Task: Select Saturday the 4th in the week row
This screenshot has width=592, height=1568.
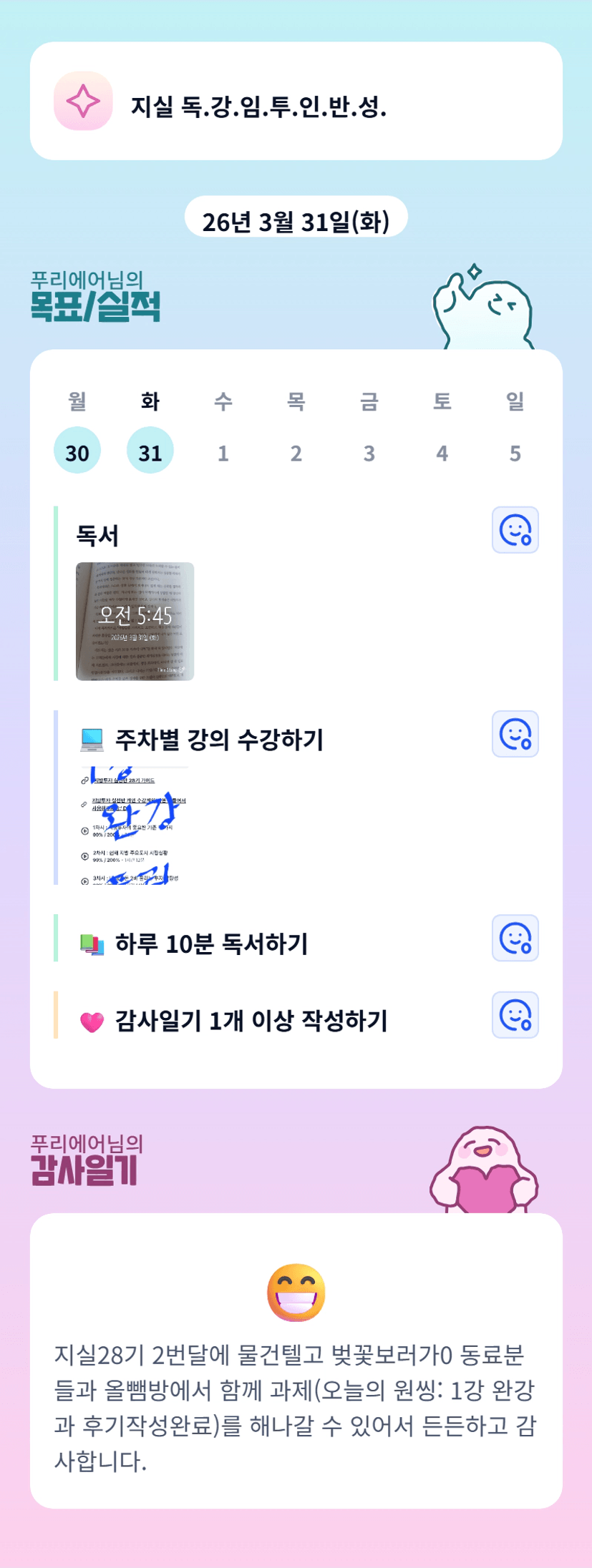Action: pyautogui.click(x=442, y=452)
